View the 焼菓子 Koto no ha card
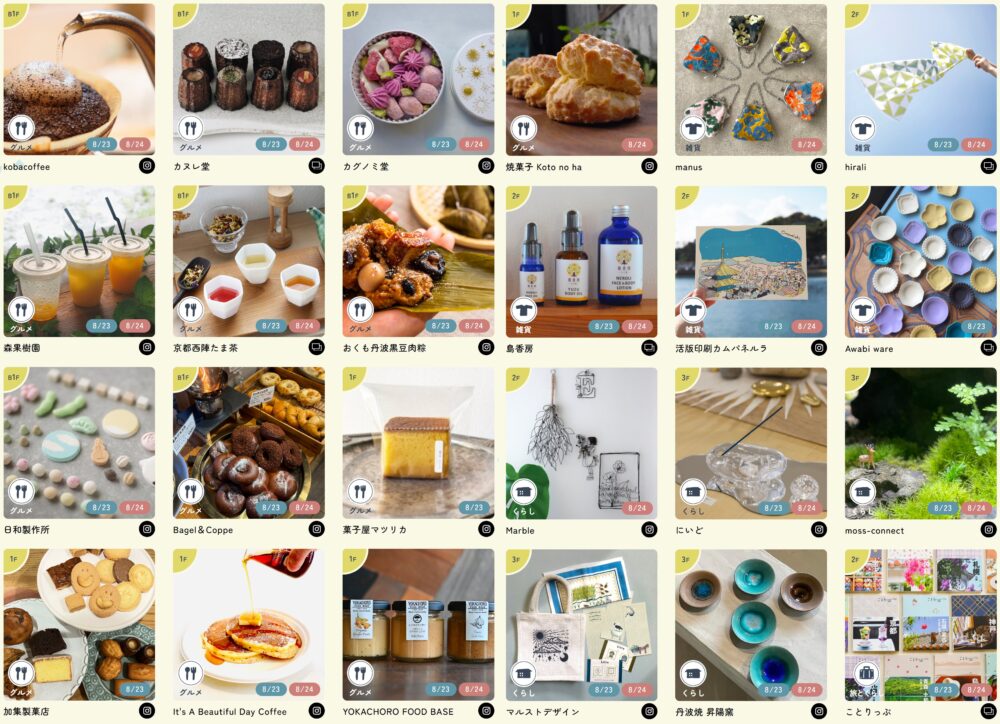The image size is (1000, 724). point(581,80)
